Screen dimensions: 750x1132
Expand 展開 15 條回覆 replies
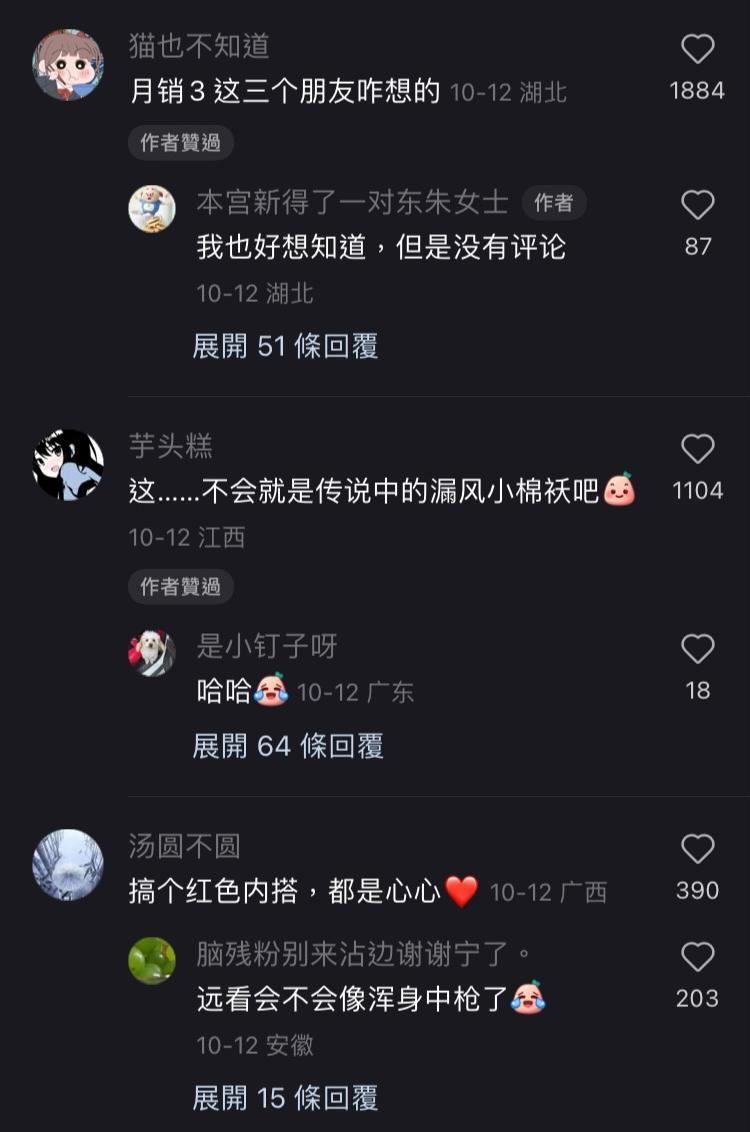point(285,1098)
